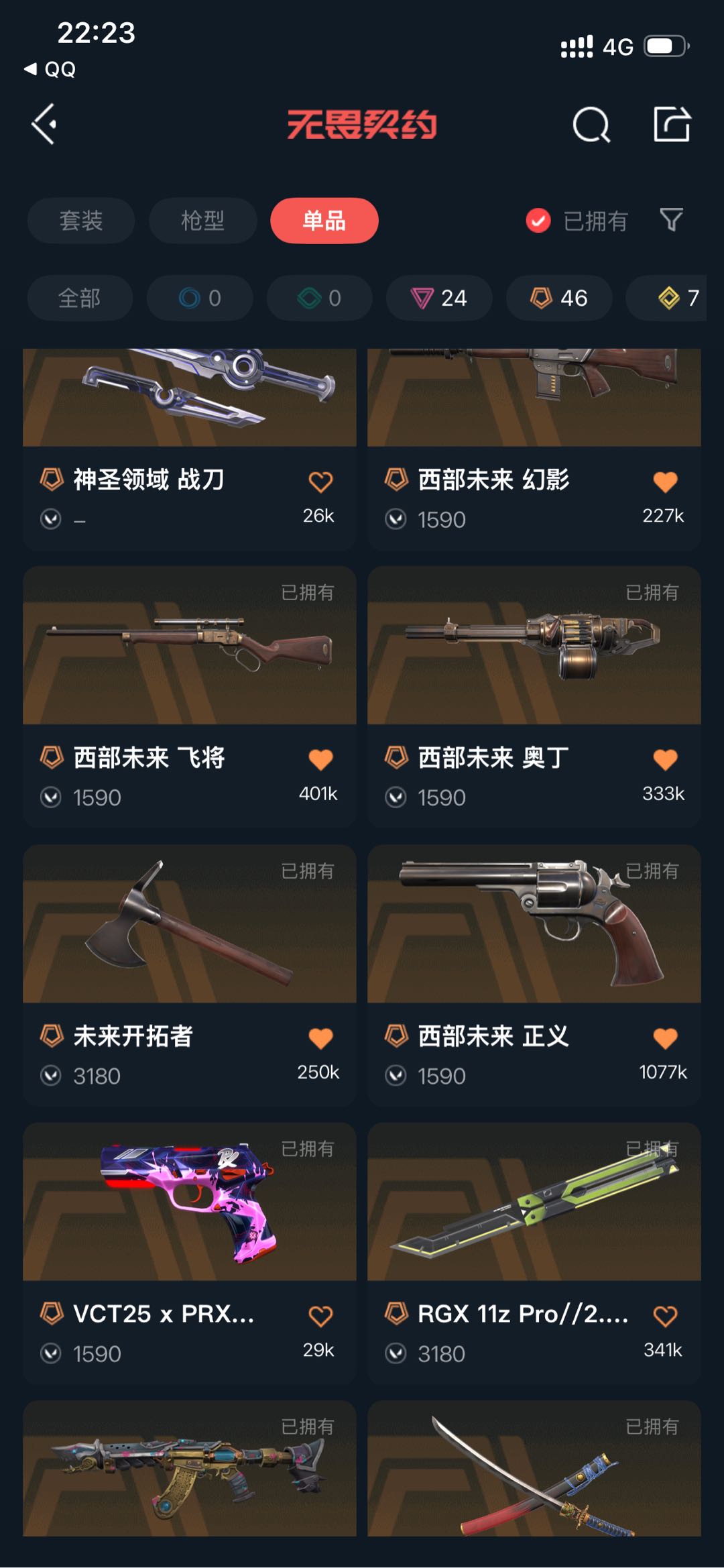Open the funnel filter options
This screenshot has width=724, height=1568.
pyautogui.click(x=671, y=220)
